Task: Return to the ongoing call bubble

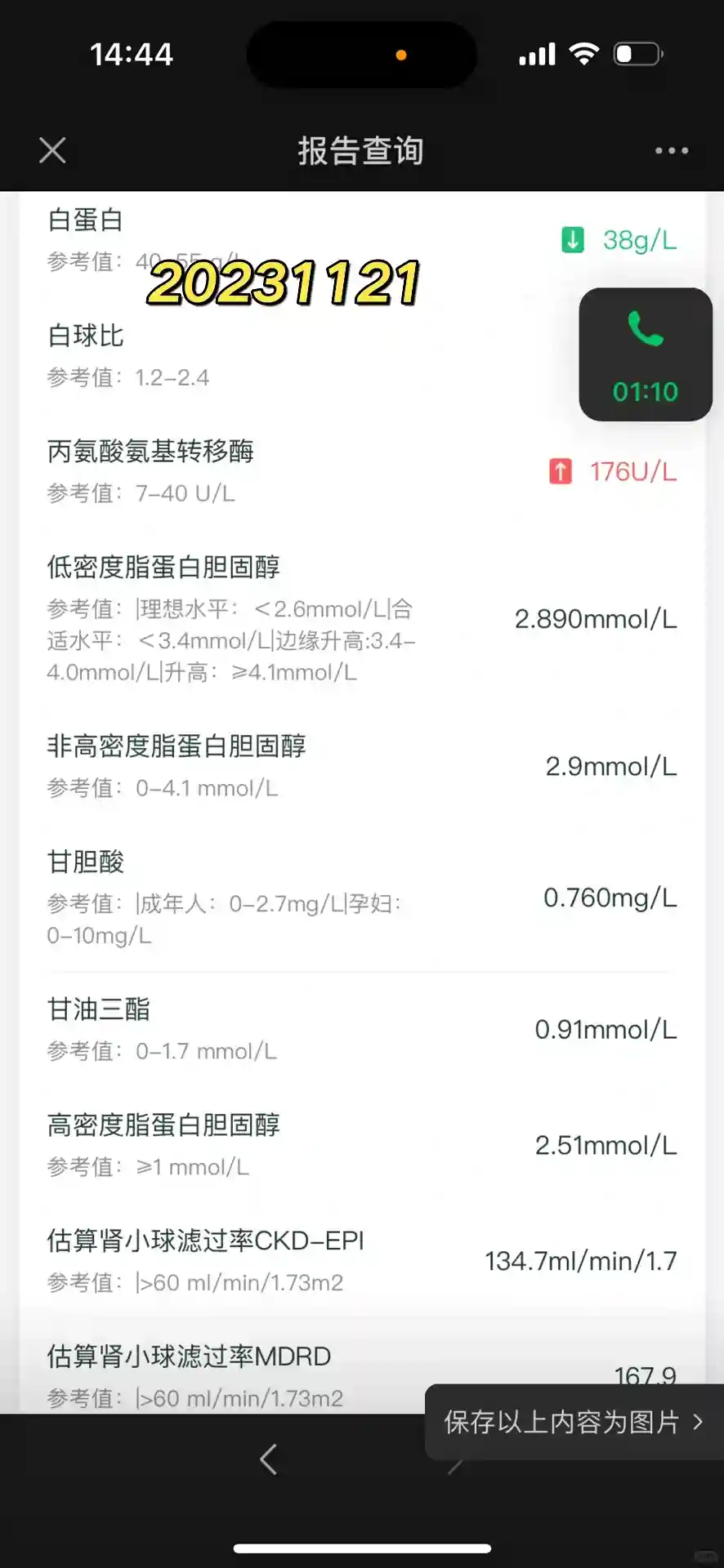Action: 646,354
